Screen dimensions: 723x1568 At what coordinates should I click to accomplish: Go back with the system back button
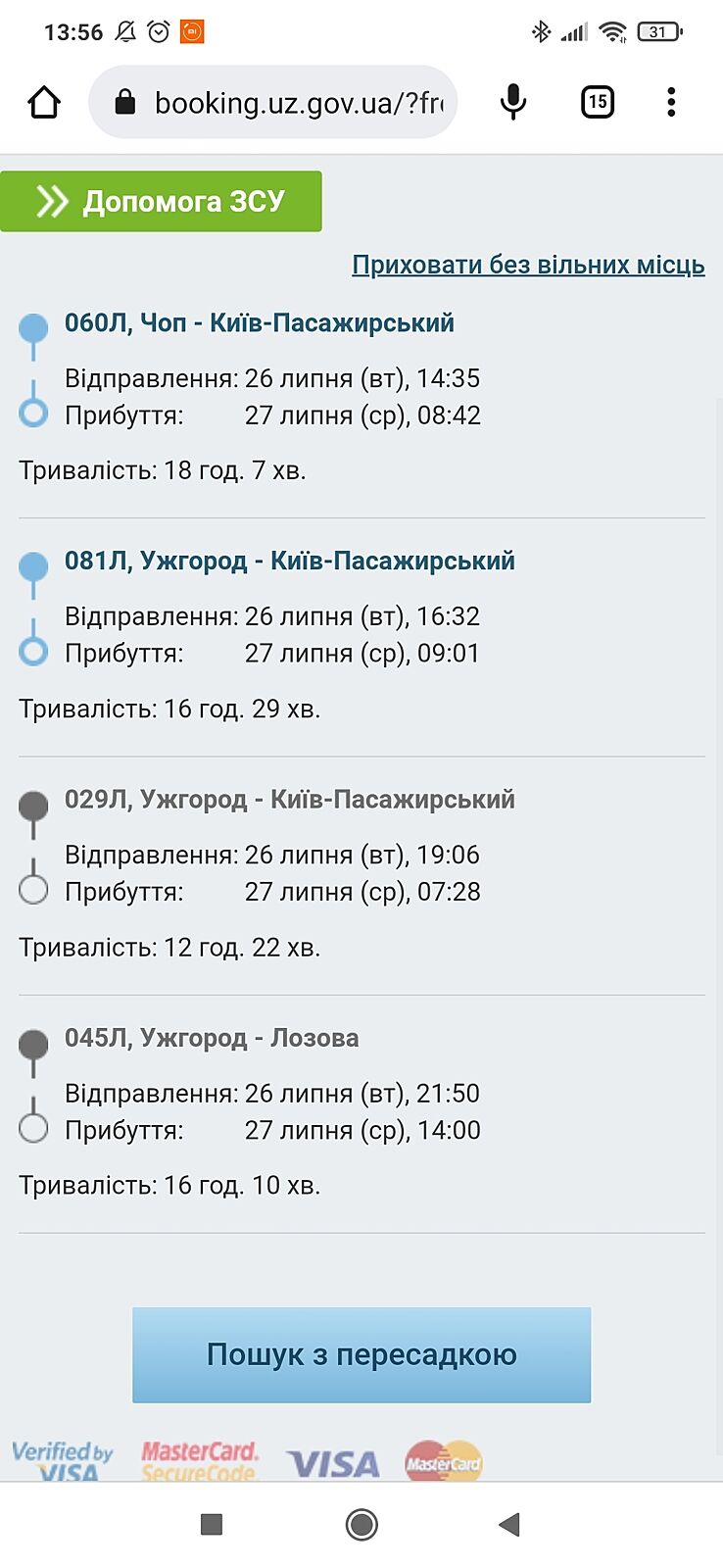click(x=508, y=1524)
